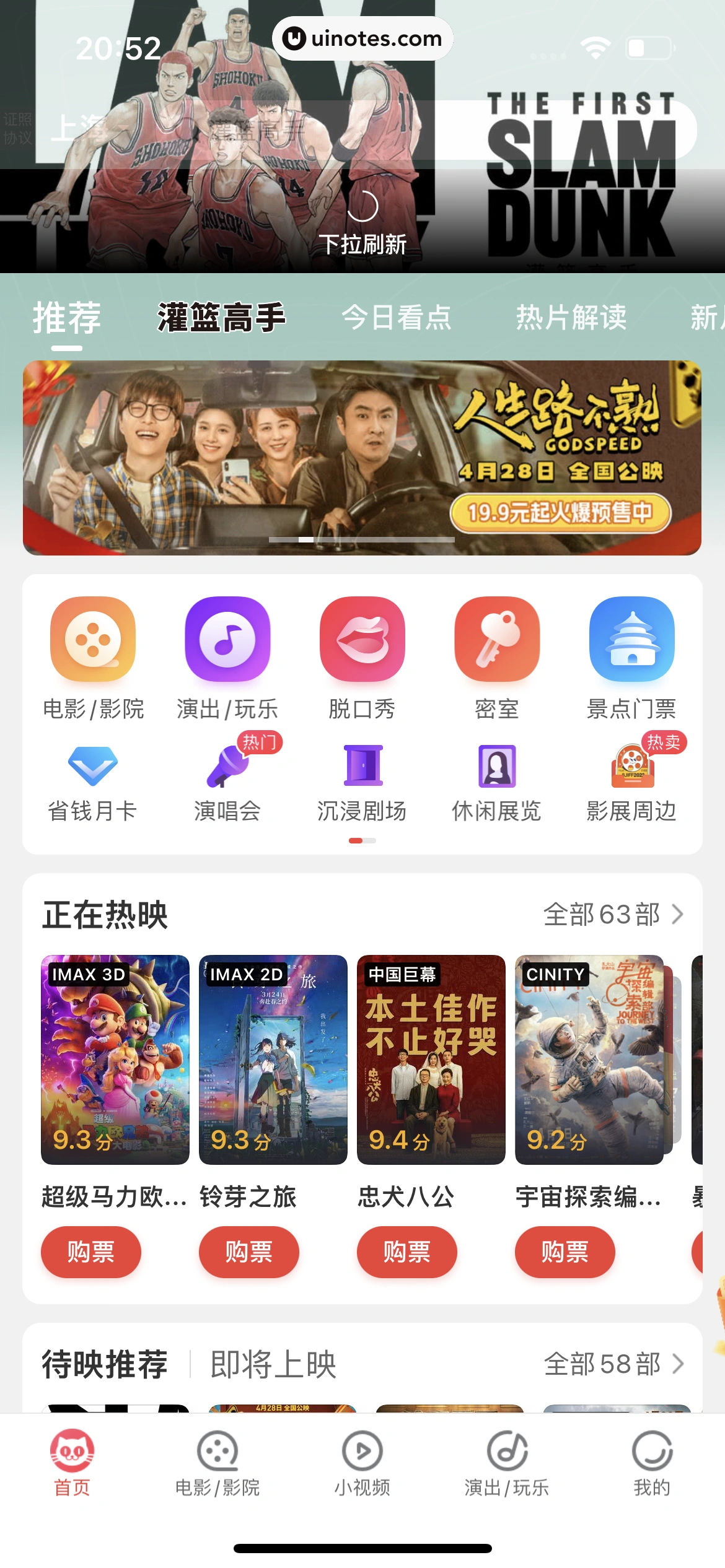The height and width of the screenshot is (1568, 725).
Task: Open the 热片解读 tab
Action: [571, 318]
